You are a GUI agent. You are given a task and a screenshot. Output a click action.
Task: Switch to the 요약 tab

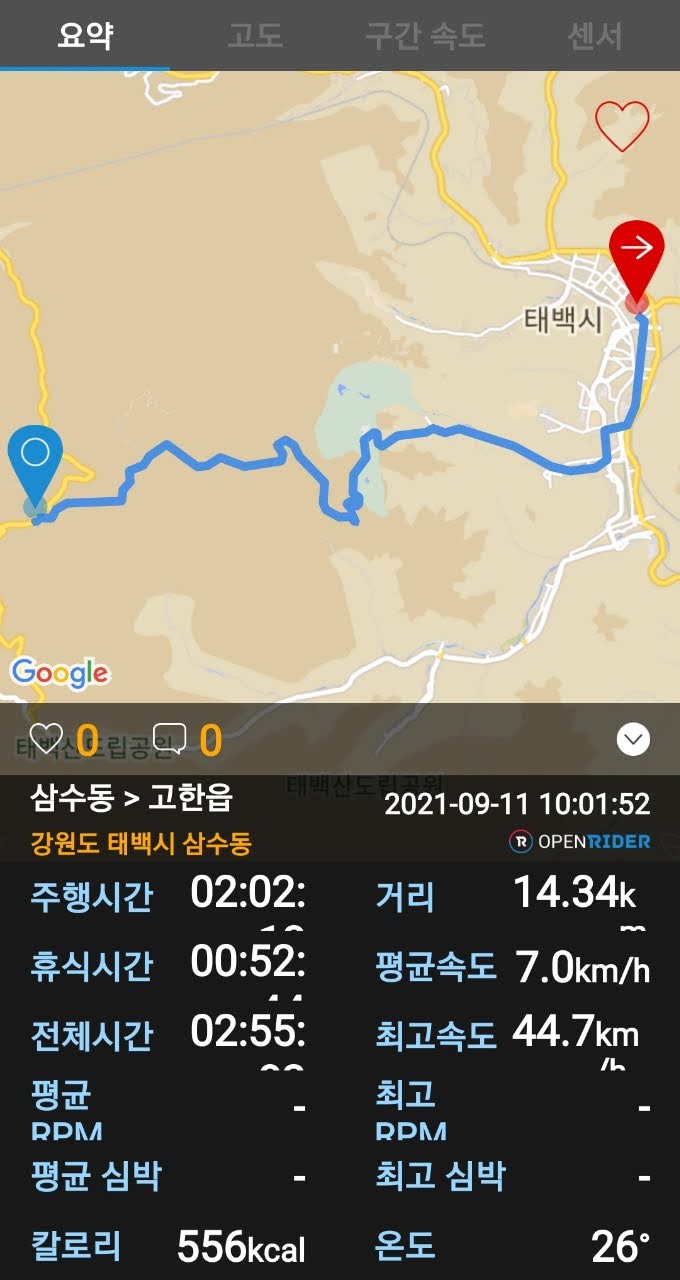tap(85, 36)
